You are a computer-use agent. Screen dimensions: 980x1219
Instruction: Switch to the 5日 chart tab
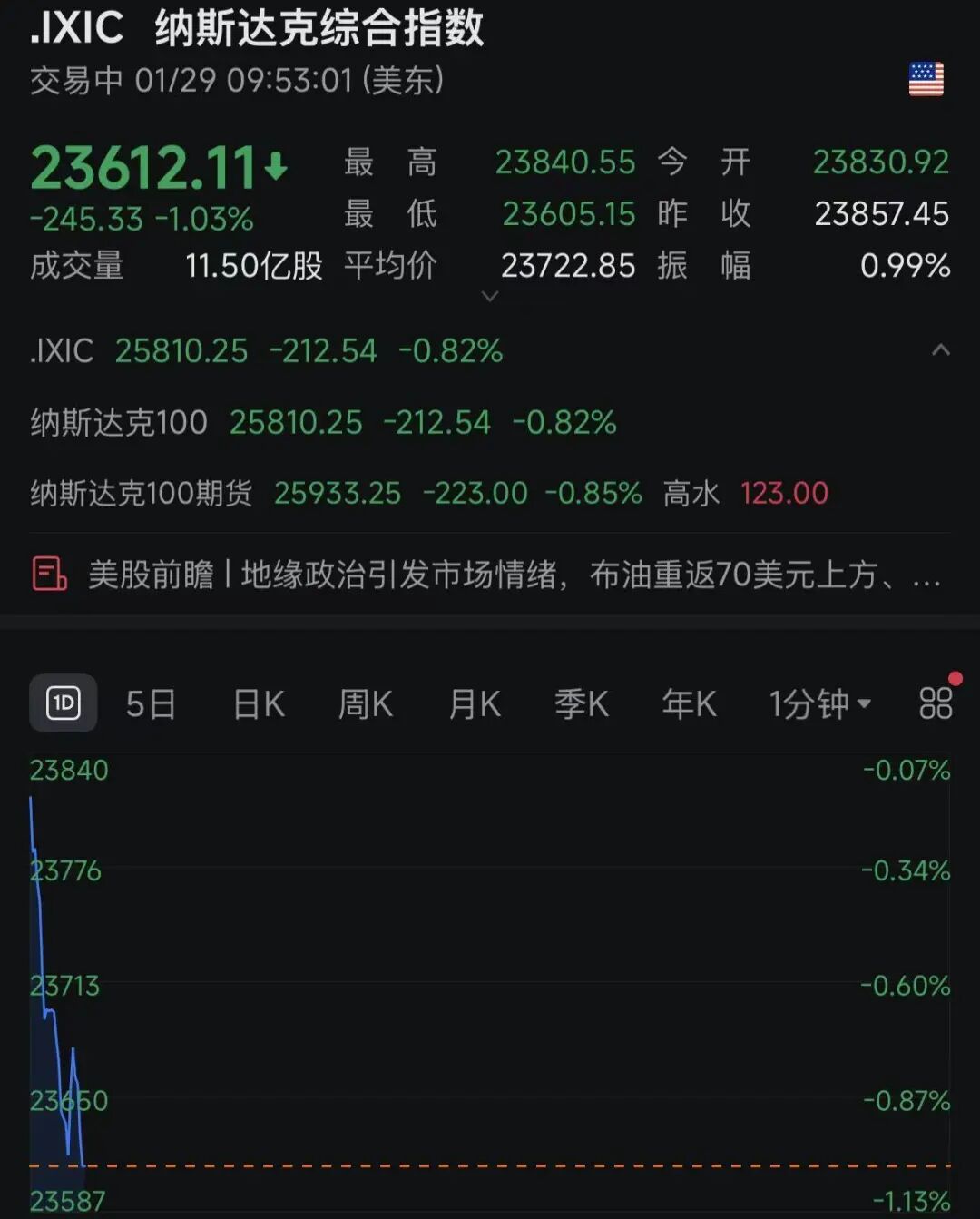pyautogui.click(x=151, y=704)
